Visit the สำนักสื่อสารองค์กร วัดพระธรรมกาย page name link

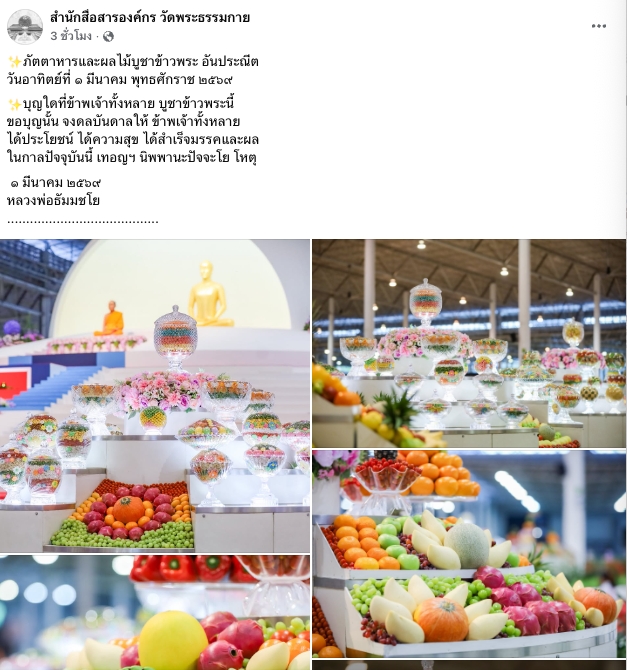(x=150, y=17)
